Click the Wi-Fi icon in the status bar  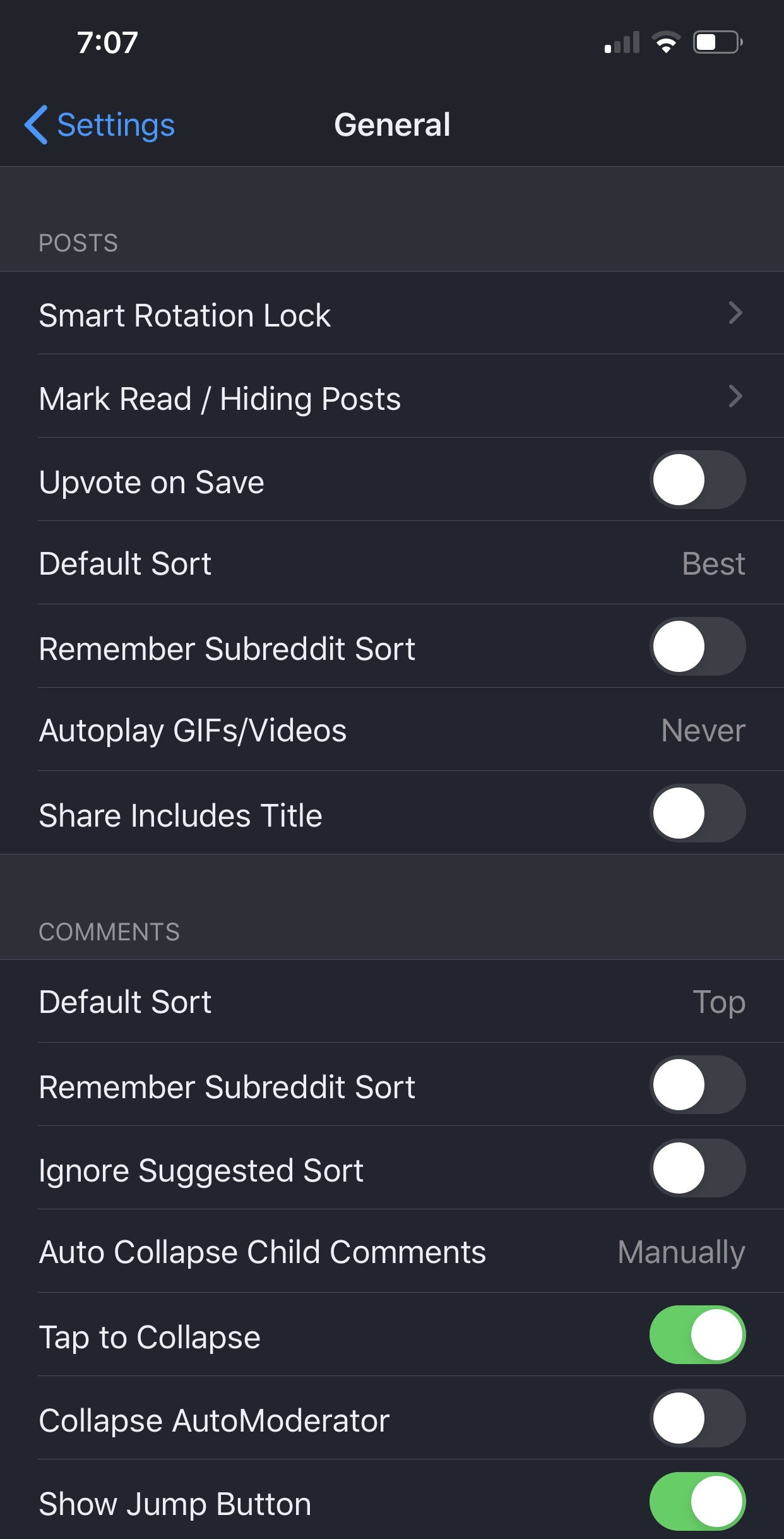[666, 42]
